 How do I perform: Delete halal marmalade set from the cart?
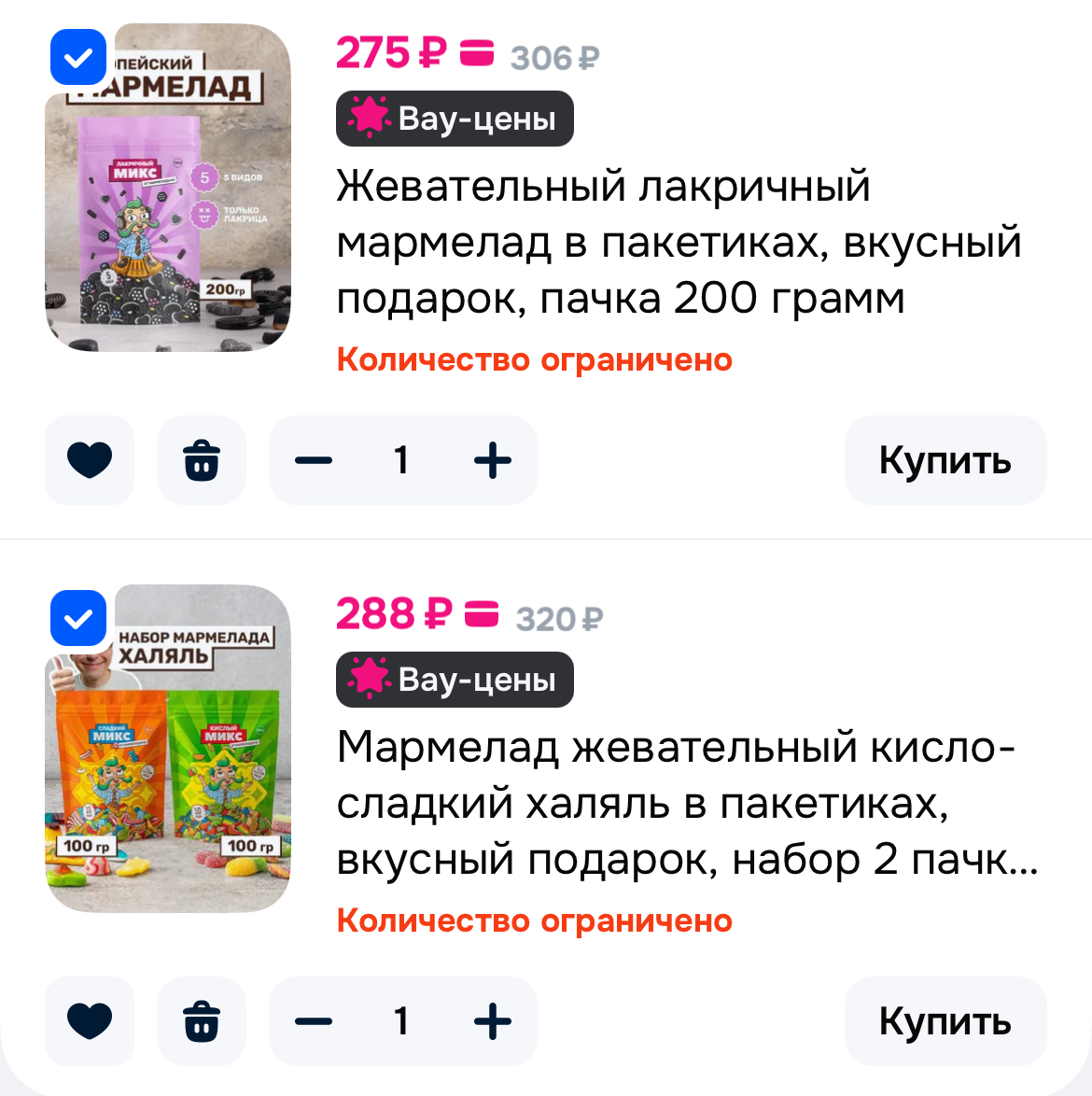pyautogui.click(x=202, y=1021)
